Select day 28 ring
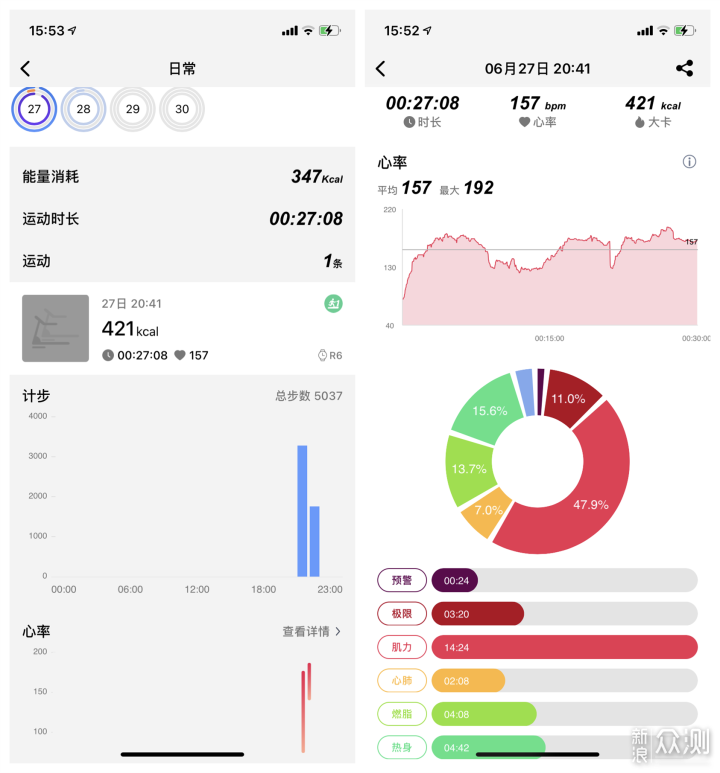Viewport: 720px width, 773px height. (83, 110)
